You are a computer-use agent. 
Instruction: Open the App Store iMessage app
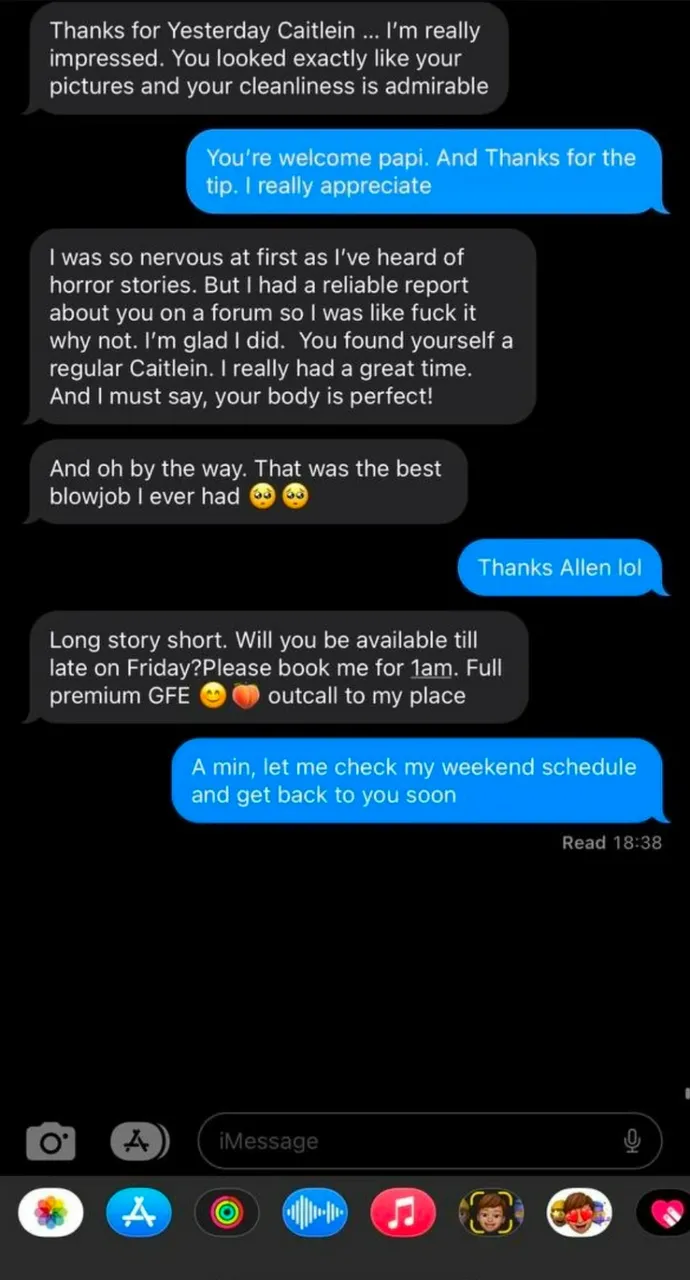139,1213
